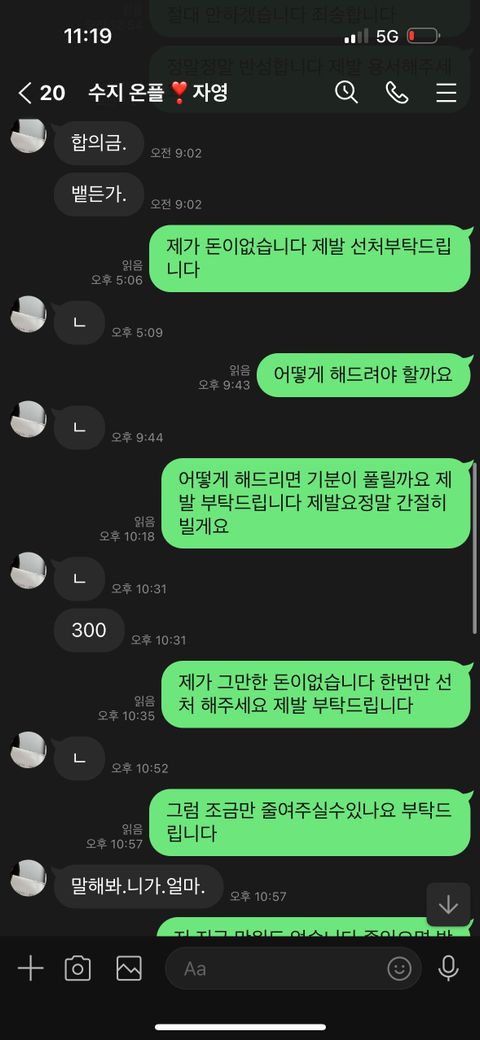Screen dimensions: 480x1040
Task: Open the camera to take a photo
Action: (x=78, y=969)
